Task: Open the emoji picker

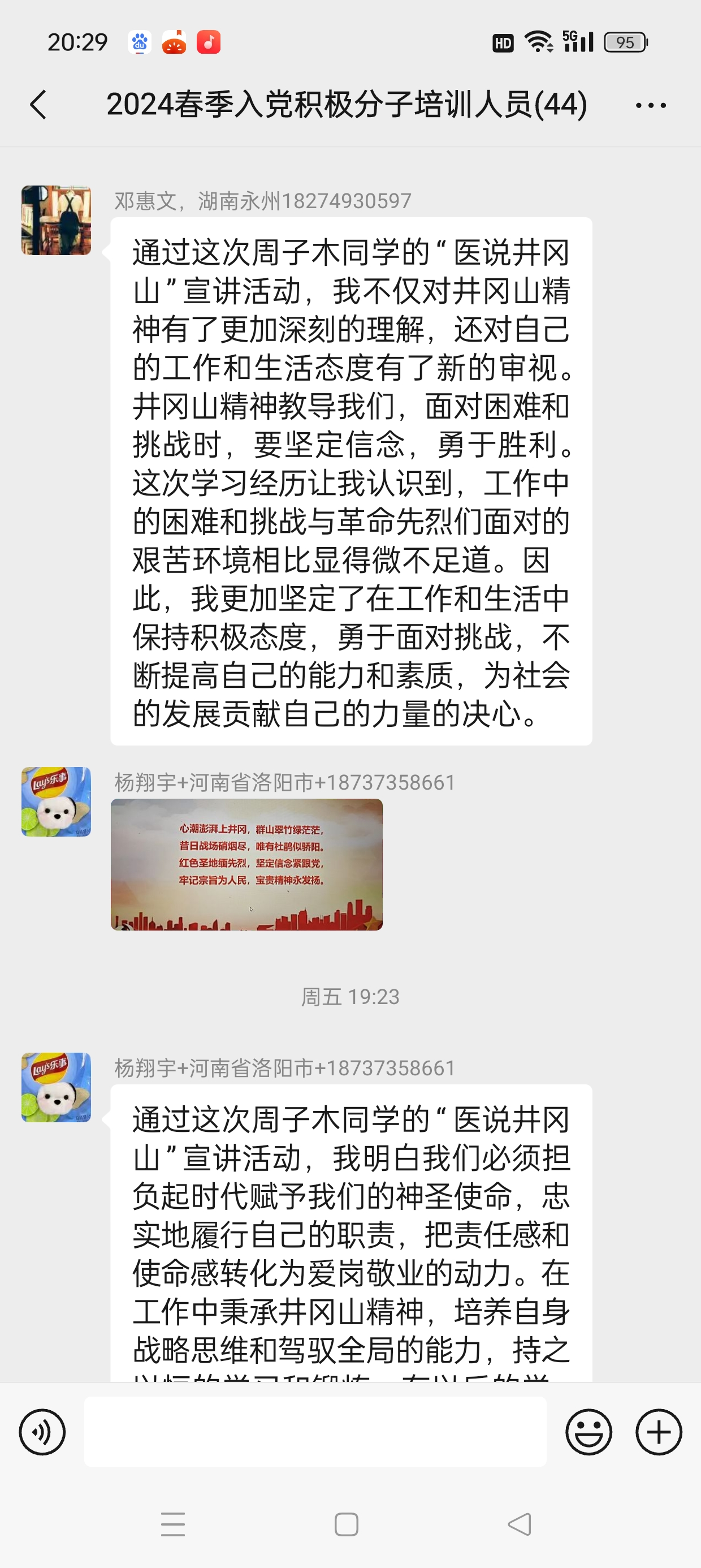Action: point(589,1432)
